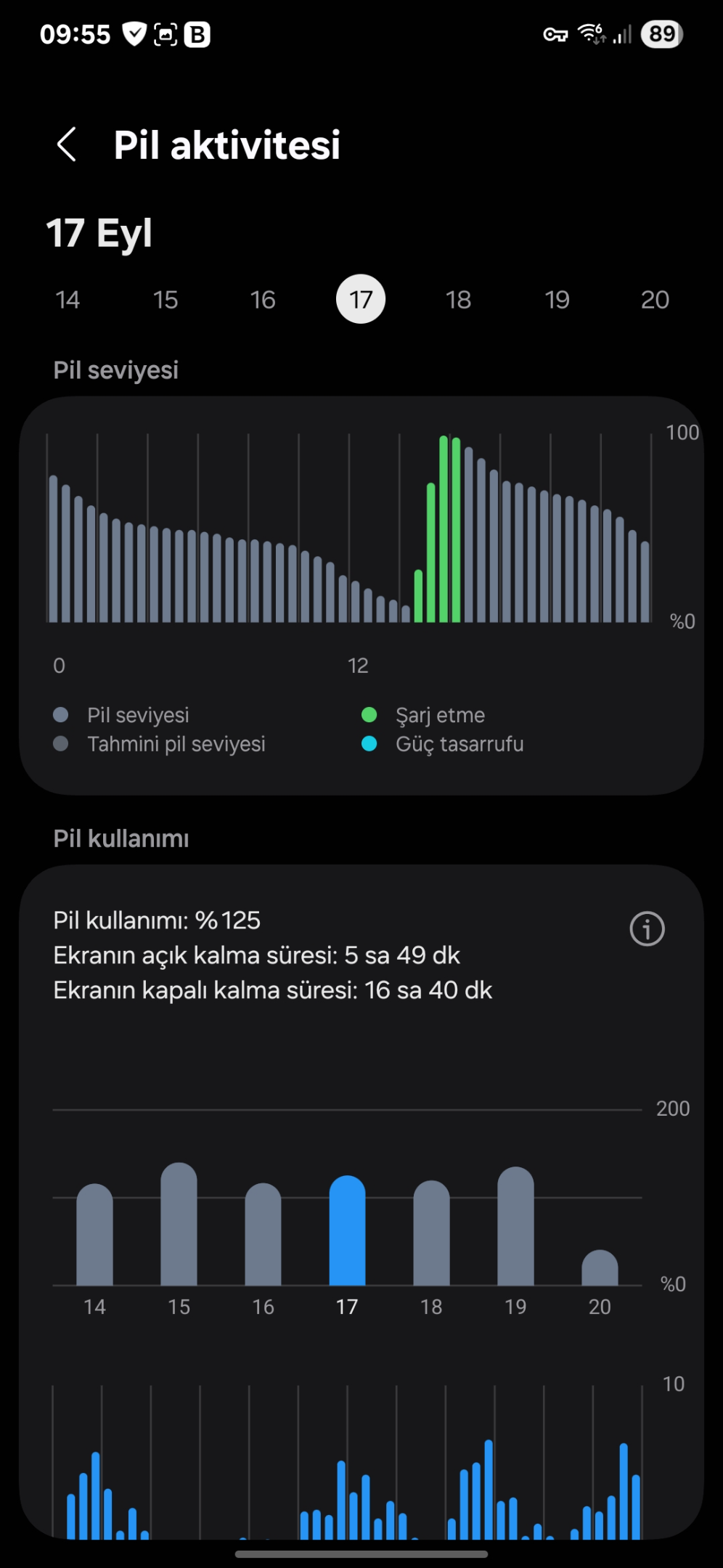Screen dimensions: 723x1568
Task: Select date 18 in the date strip
Action: coord(459,300)
